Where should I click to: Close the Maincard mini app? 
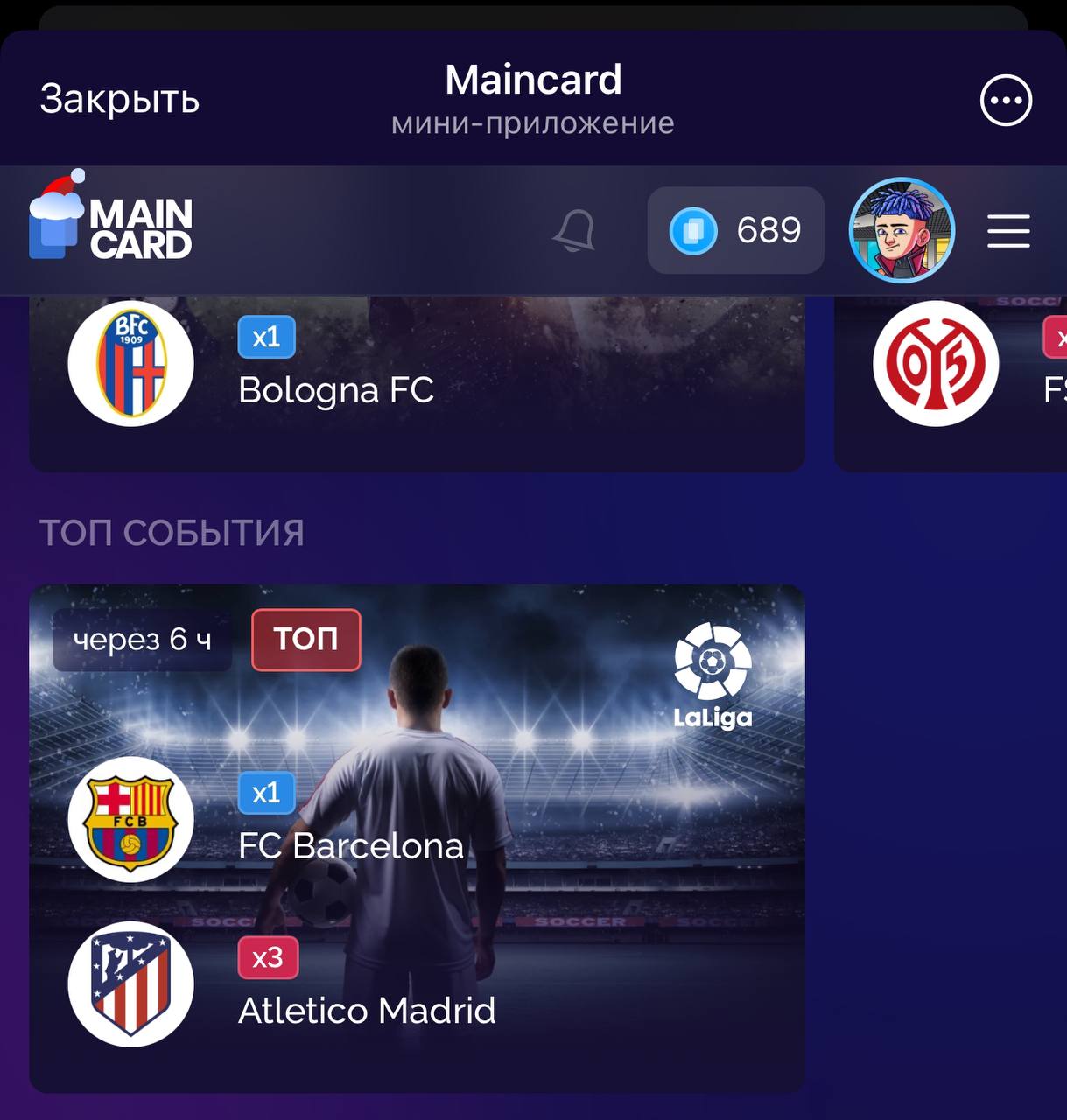pyautogui.click(x=119, y=99)
